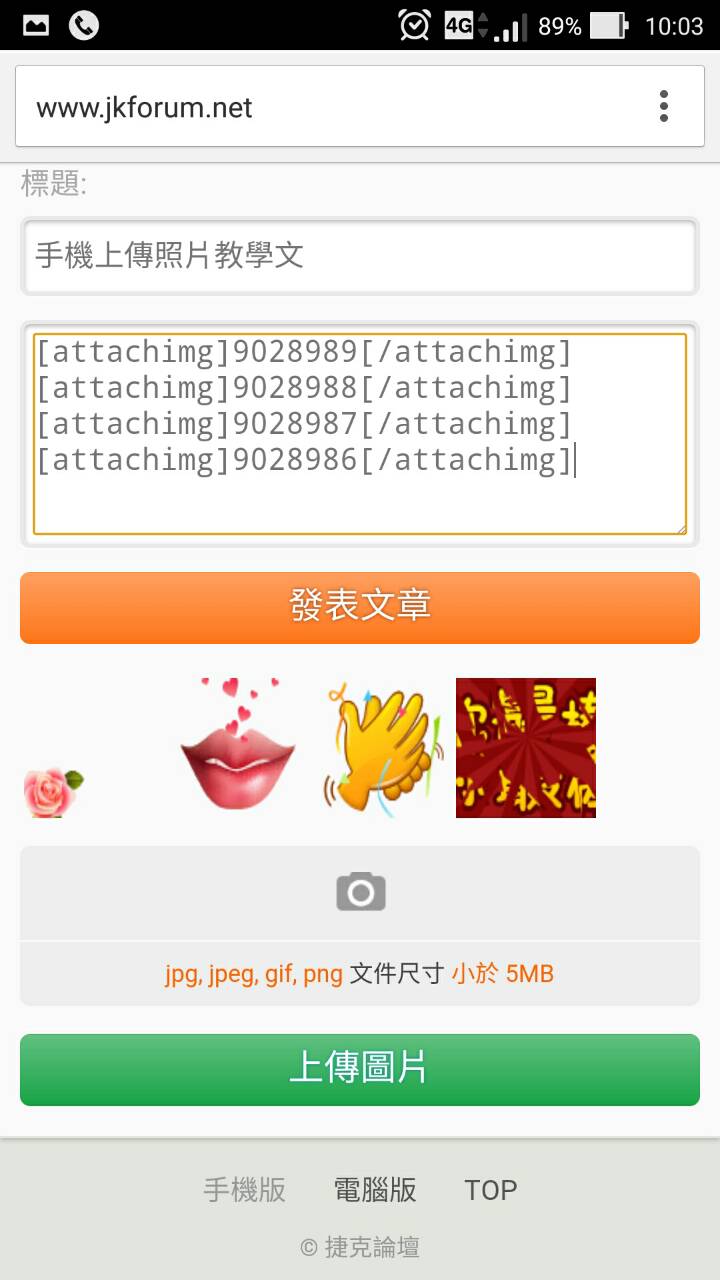Switch to the 手機版 mobile version
Screen dimensions: 720x1280
(x=245, y=1190)
